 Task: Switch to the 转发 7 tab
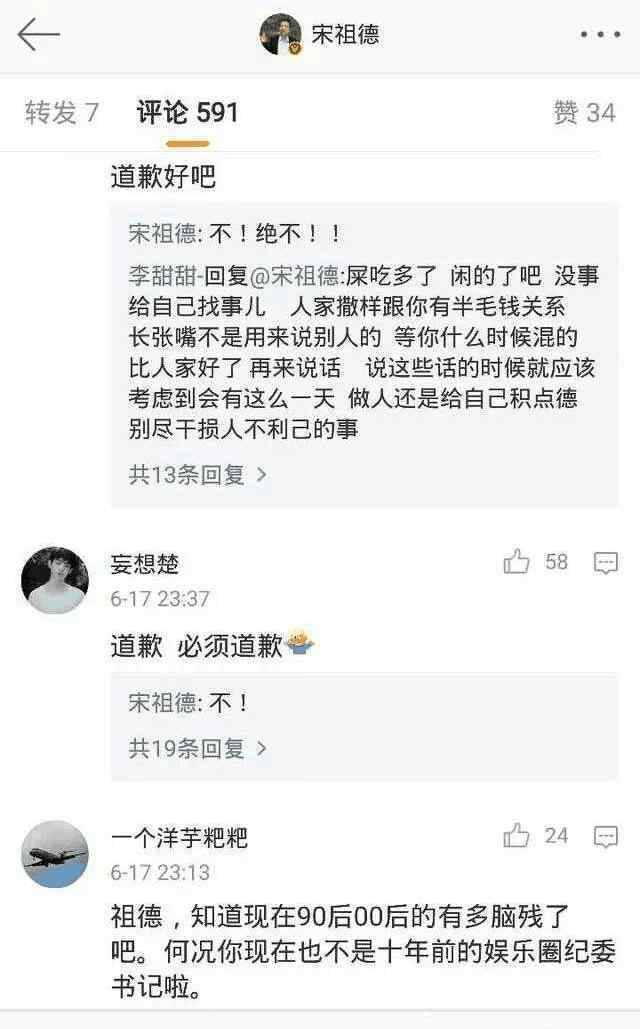click(62, 112)
